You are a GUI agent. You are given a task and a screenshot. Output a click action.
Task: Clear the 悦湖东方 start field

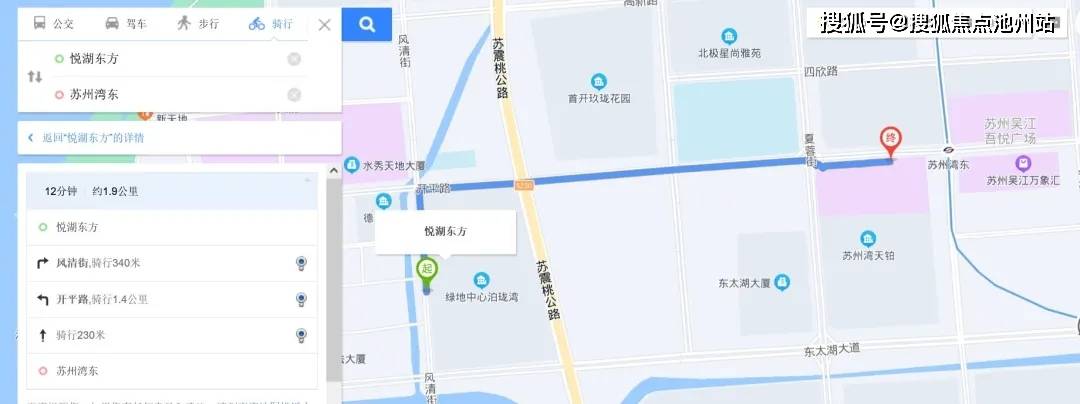294,59
